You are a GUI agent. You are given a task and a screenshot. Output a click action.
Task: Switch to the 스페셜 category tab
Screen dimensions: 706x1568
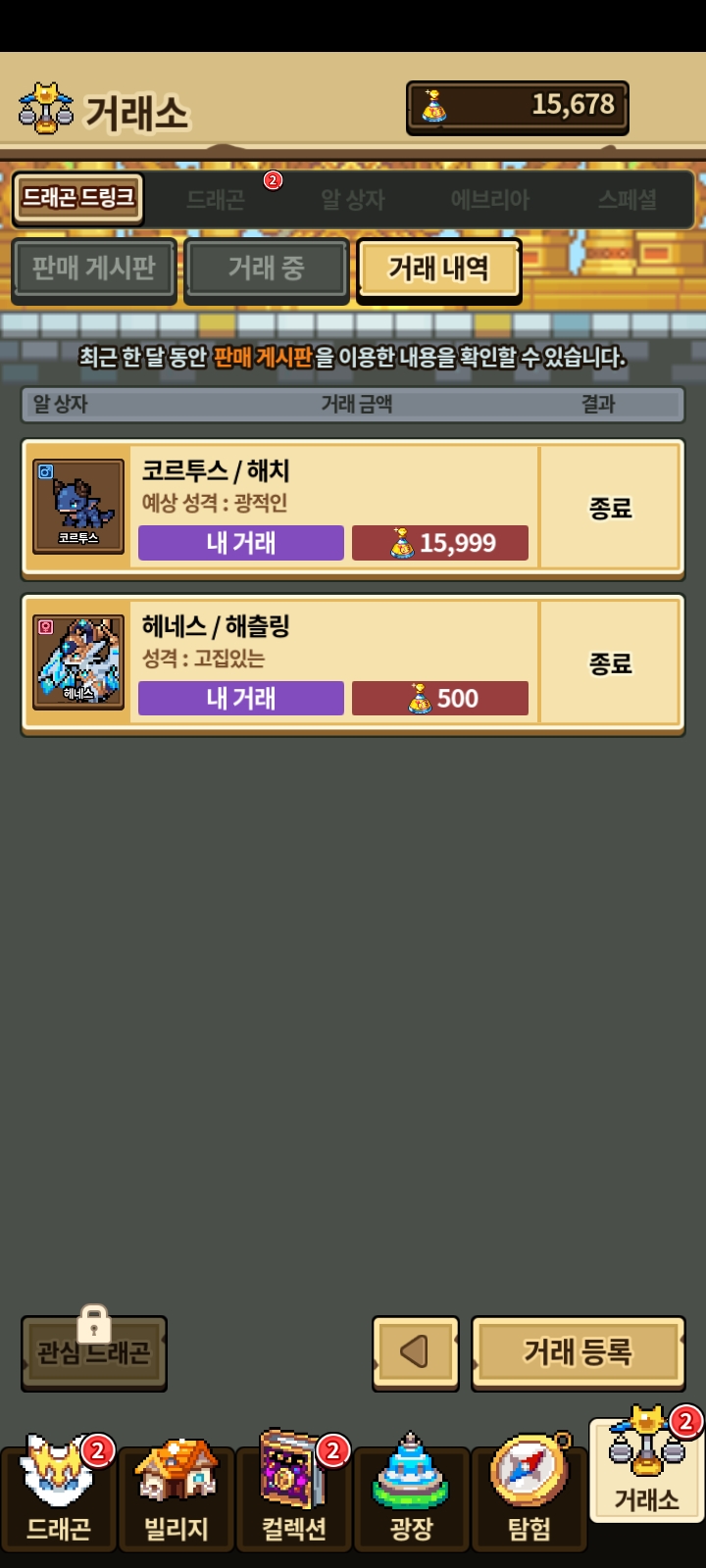[628, 200]
